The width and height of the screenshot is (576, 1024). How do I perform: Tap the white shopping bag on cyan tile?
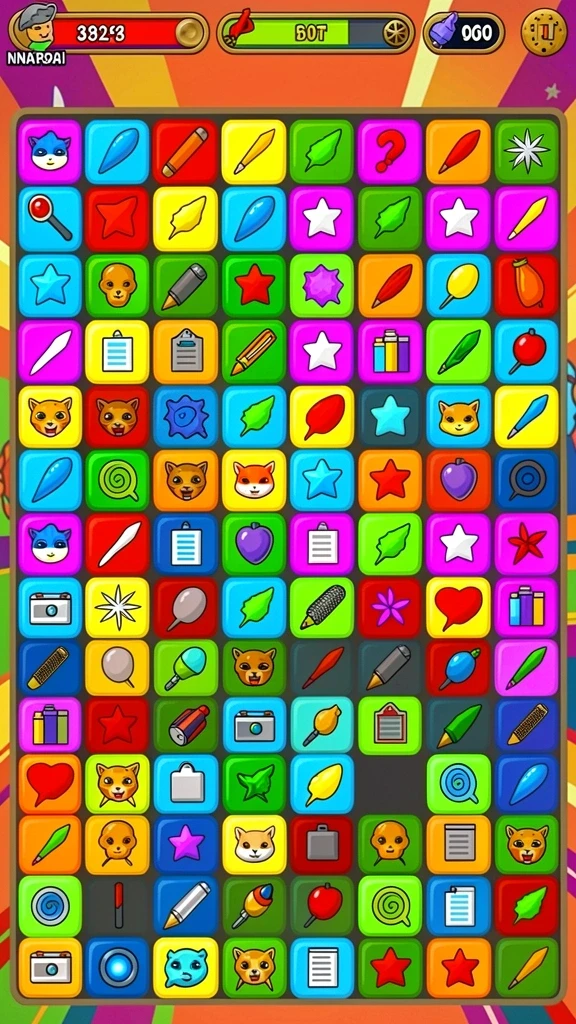185,785
